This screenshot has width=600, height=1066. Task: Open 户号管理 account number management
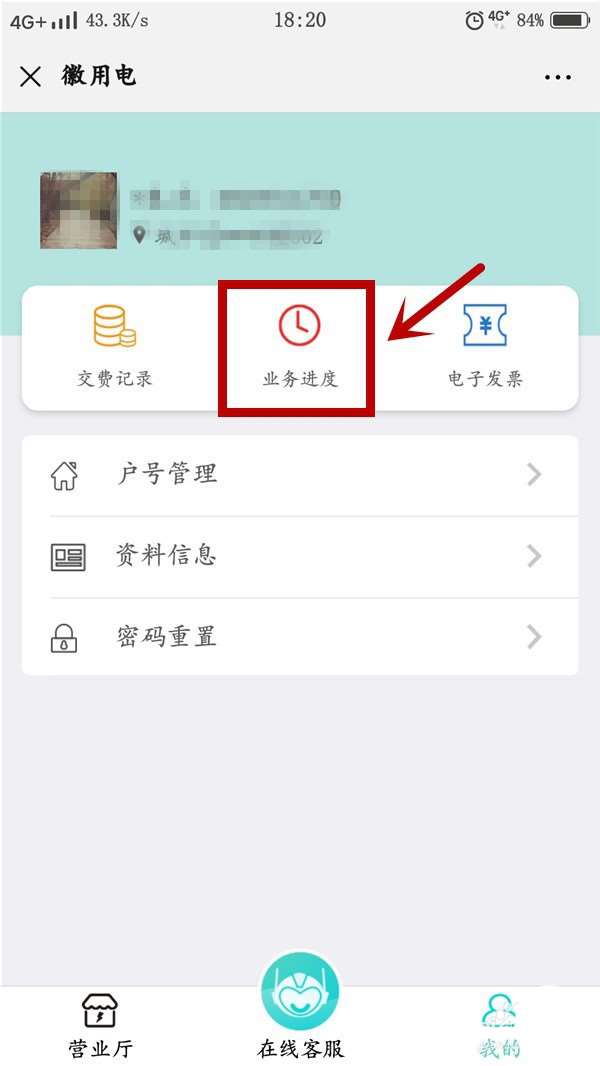pyautogui.click(x=299, y=475)
